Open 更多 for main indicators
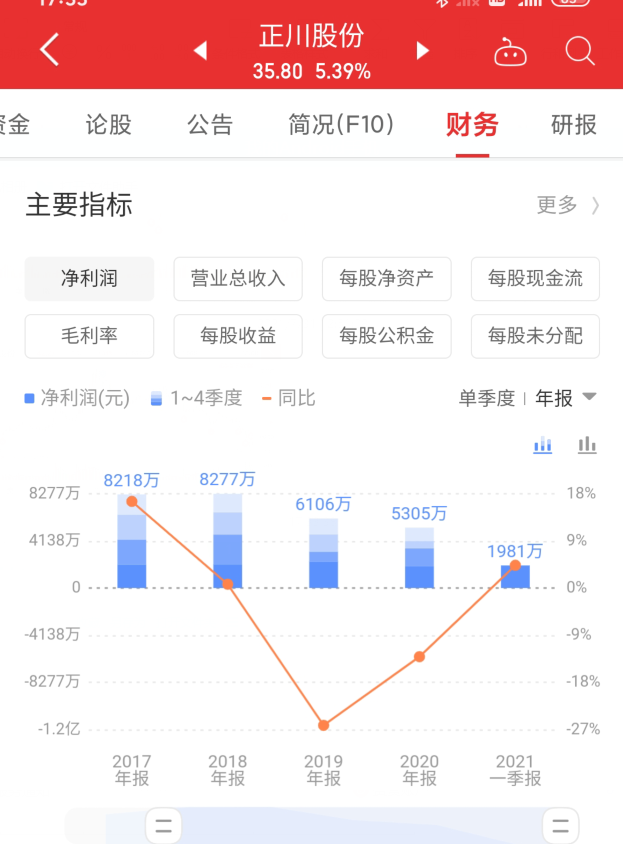This screenshot has height=844, width=623. 568,205
